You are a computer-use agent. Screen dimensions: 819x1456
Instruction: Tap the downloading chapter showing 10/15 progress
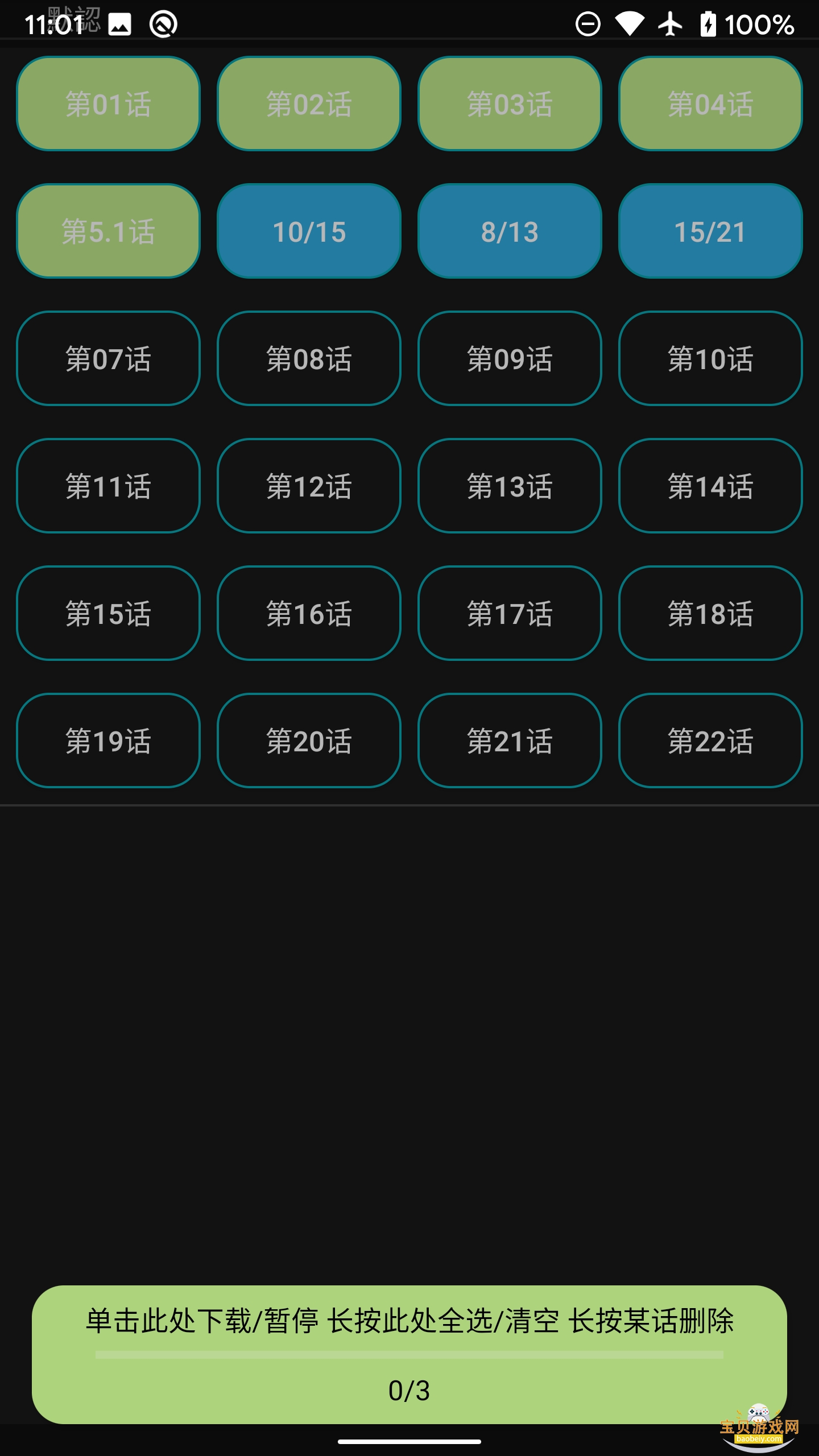coord(309,230)
